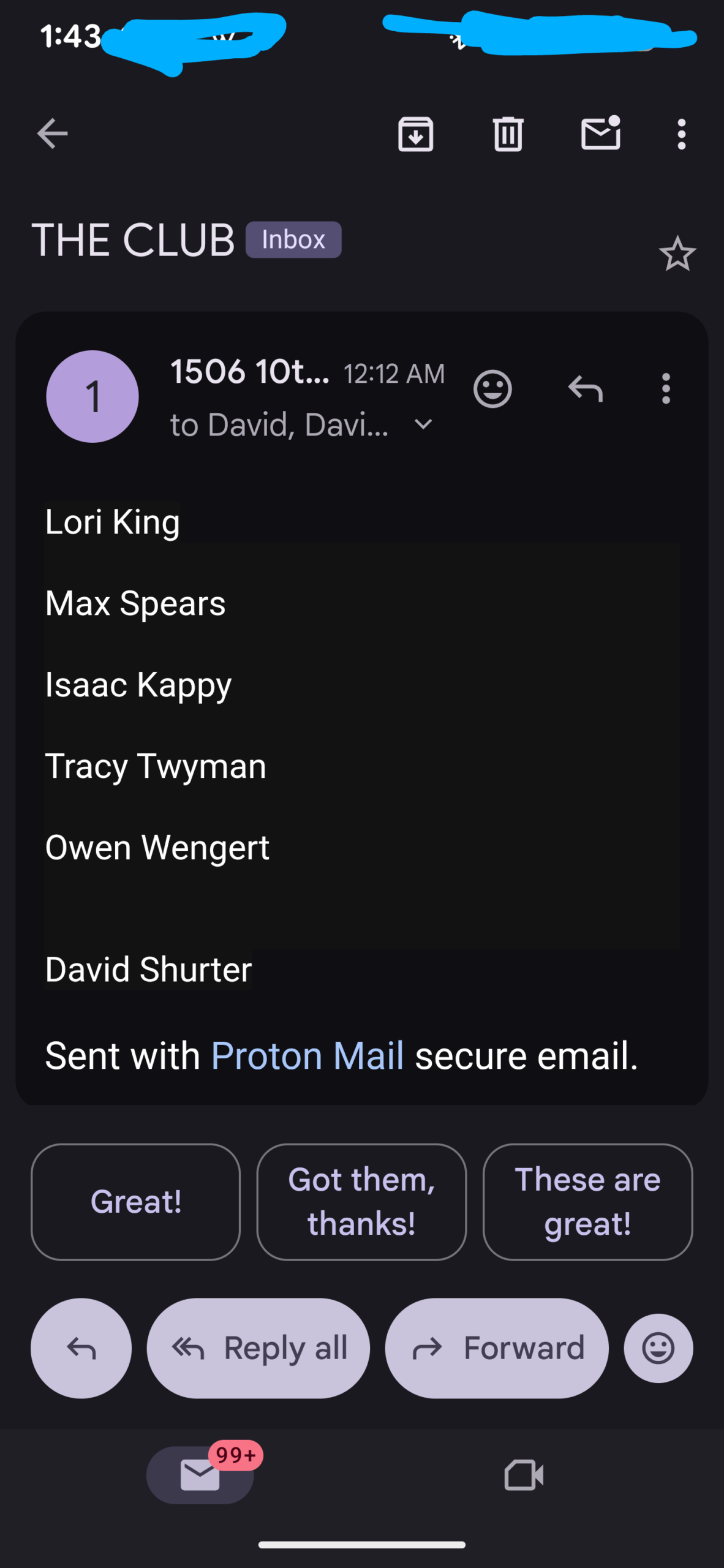The width and height of the screenshot is (724, 1568).
Task: Open emoji reactions next to Forward
Action: 658,1348
